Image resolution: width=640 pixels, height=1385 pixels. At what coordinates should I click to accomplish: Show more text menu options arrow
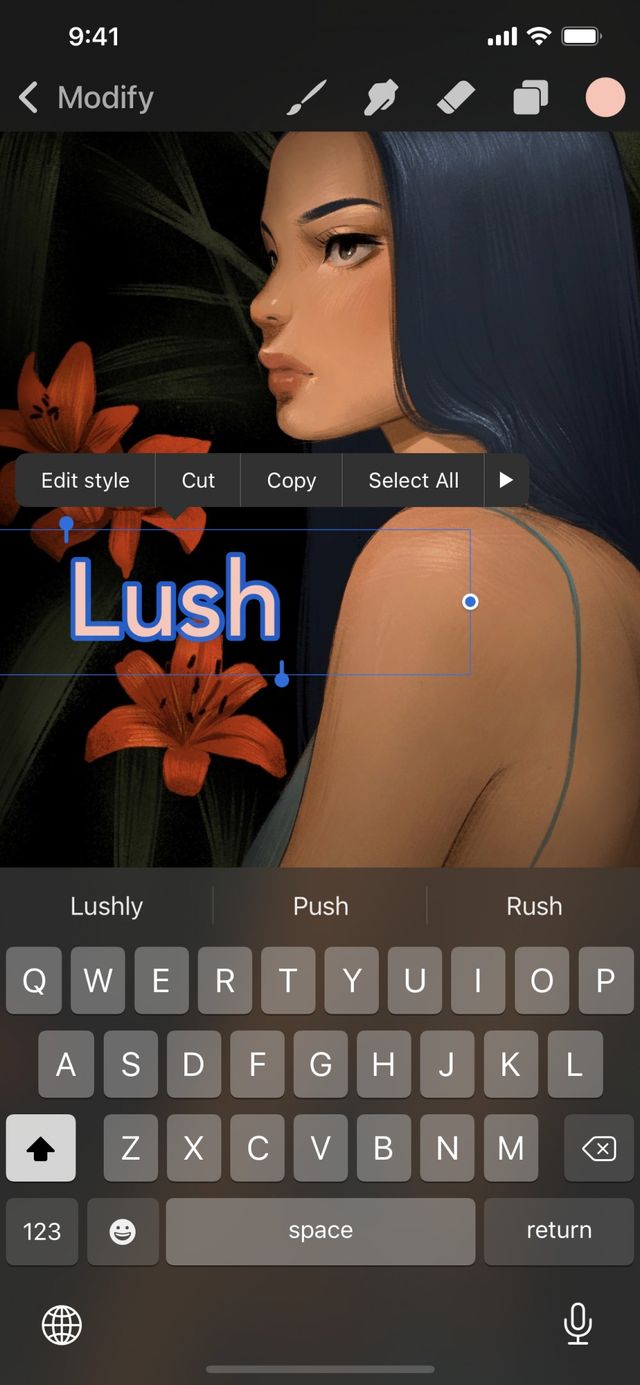(506, 481)
